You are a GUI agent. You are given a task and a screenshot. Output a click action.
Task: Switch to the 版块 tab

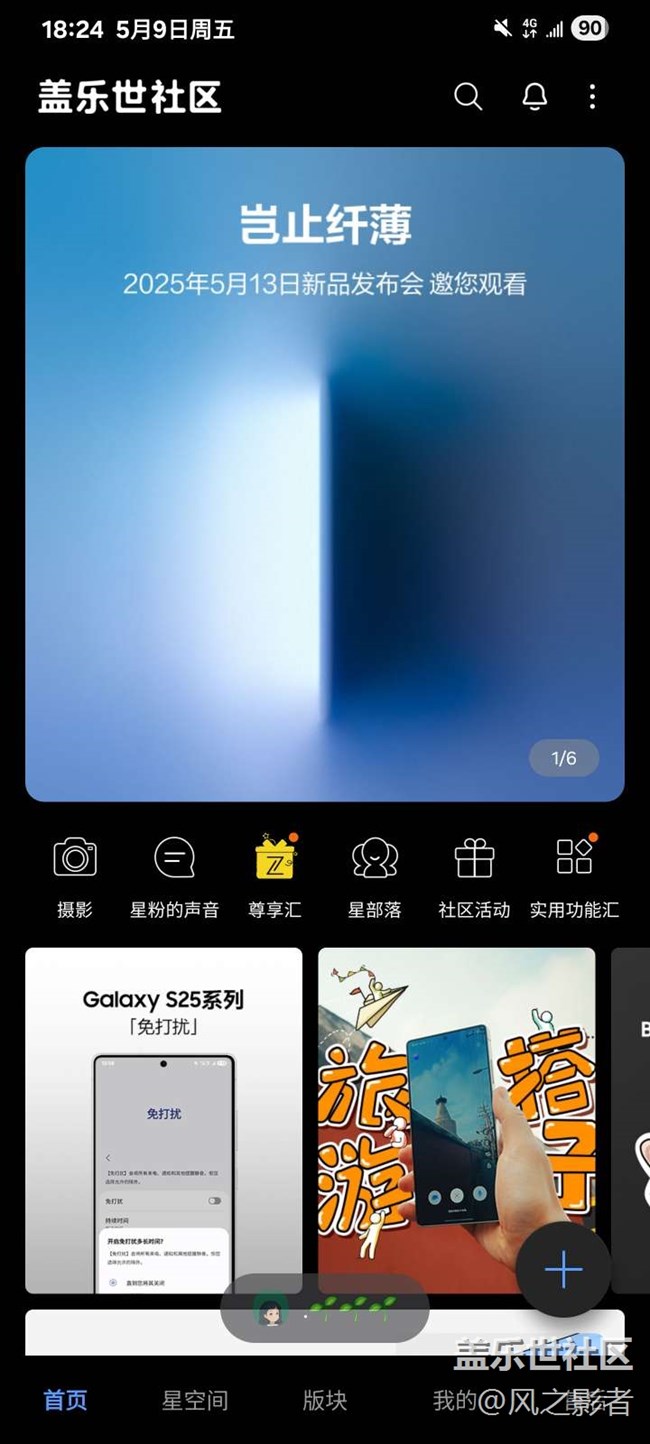pyautogui.click(x=325, y=1400)
